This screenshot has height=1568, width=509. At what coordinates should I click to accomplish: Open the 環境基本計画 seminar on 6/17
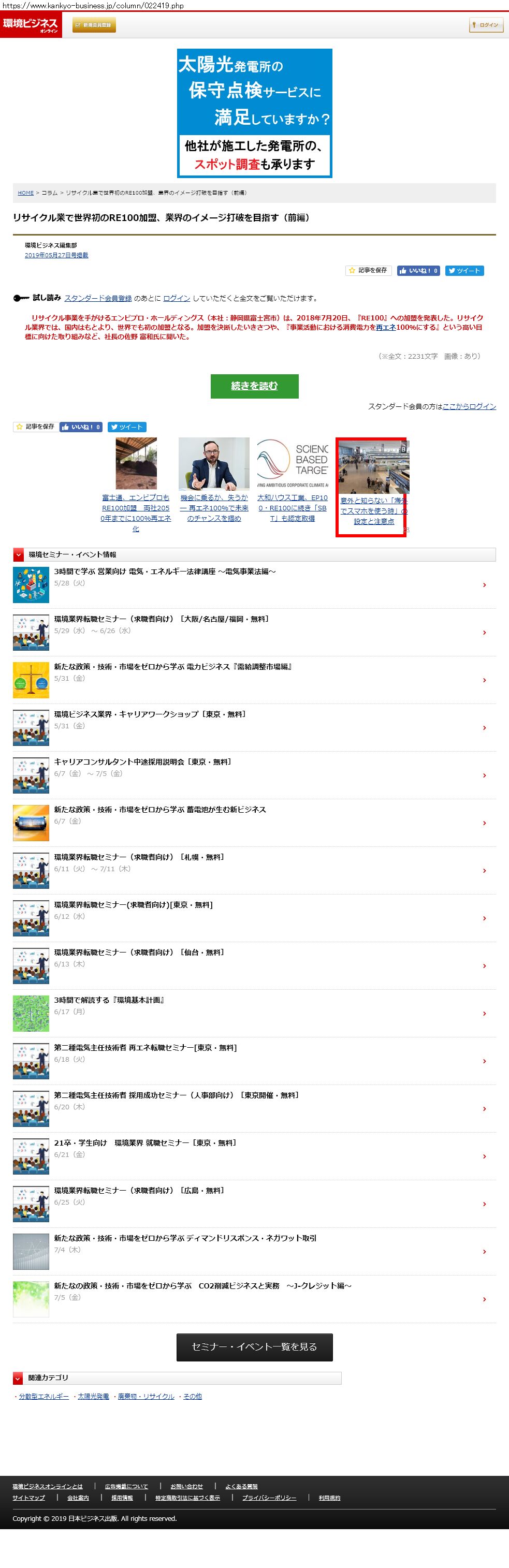point(109,1000)
